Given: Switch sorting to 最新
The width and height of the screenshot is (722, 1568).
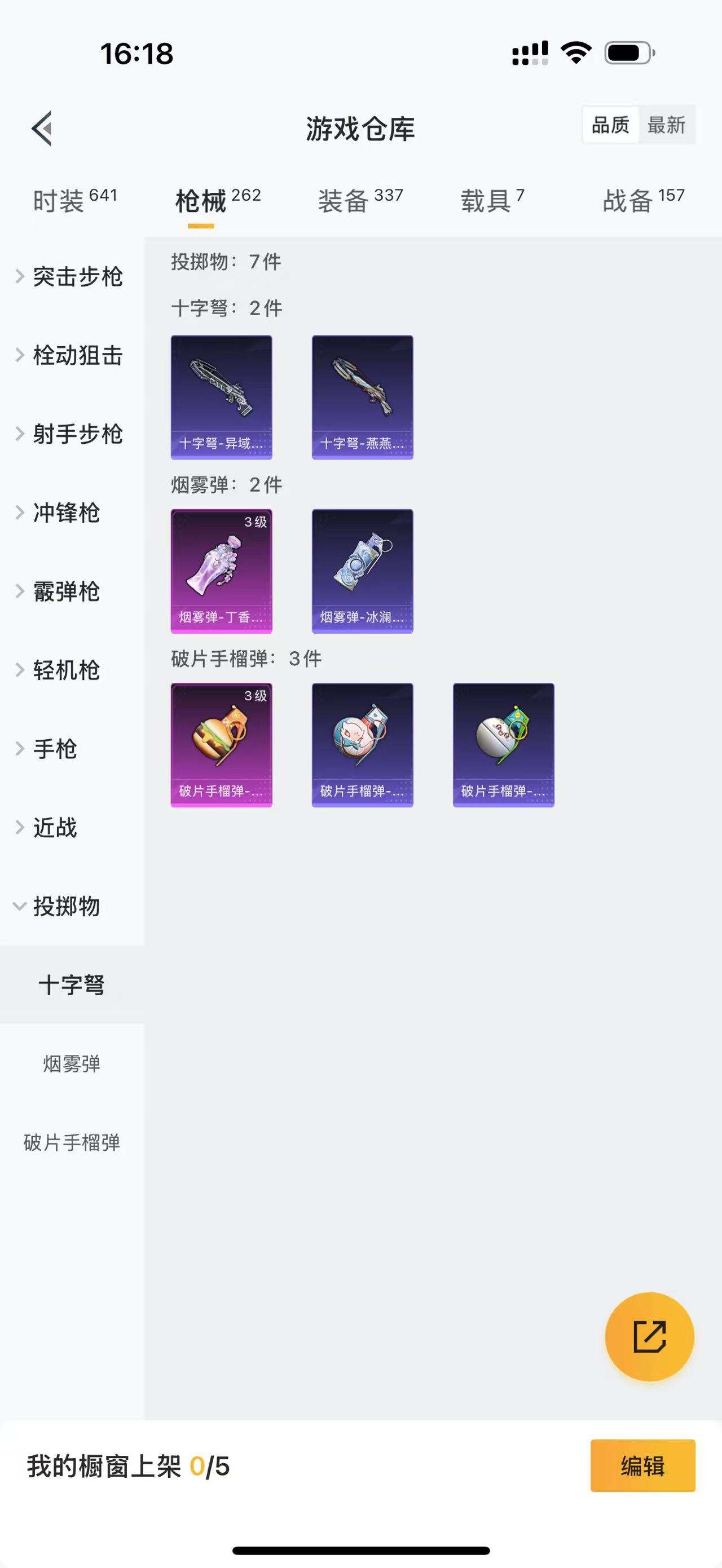Looking at the screenshot, I should click(x=668, y=126).
